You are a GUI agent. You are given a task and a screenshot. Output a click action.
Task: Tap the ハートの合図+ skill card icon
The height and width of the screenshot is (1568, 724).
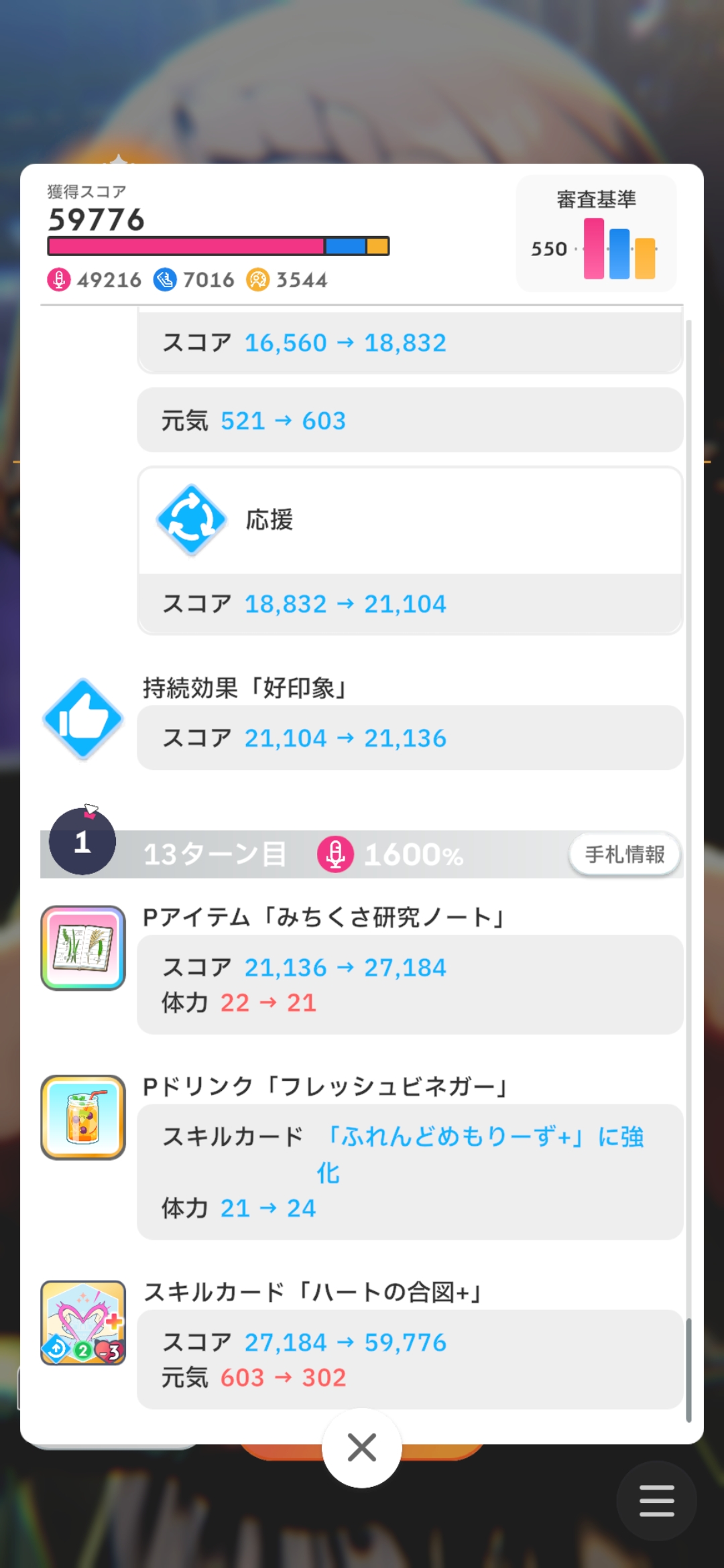(83, 1323)
